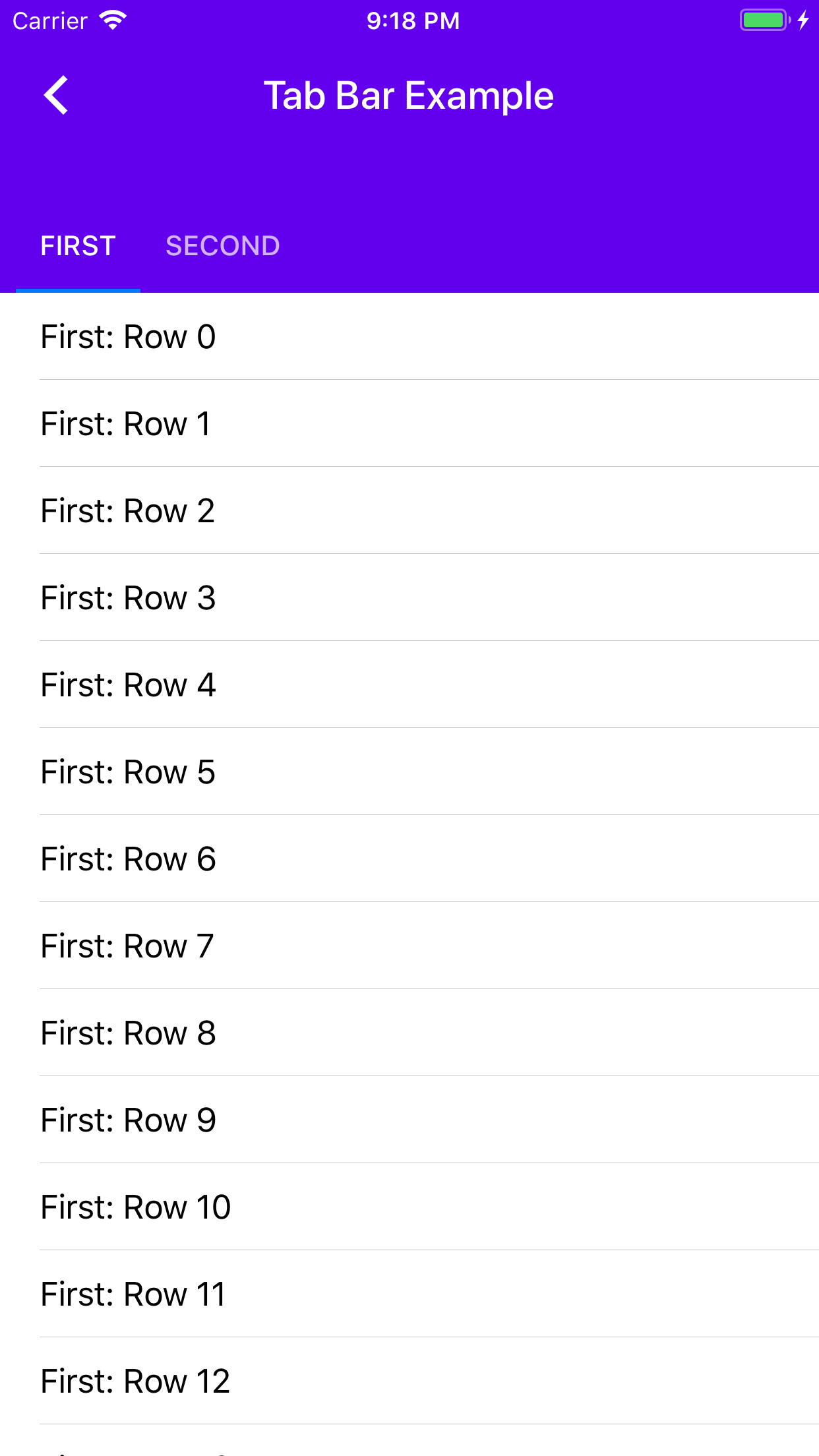The width and height of the screenshot is (819, 1456).
Task: Select First: Row 7
Action: (409, 946)
